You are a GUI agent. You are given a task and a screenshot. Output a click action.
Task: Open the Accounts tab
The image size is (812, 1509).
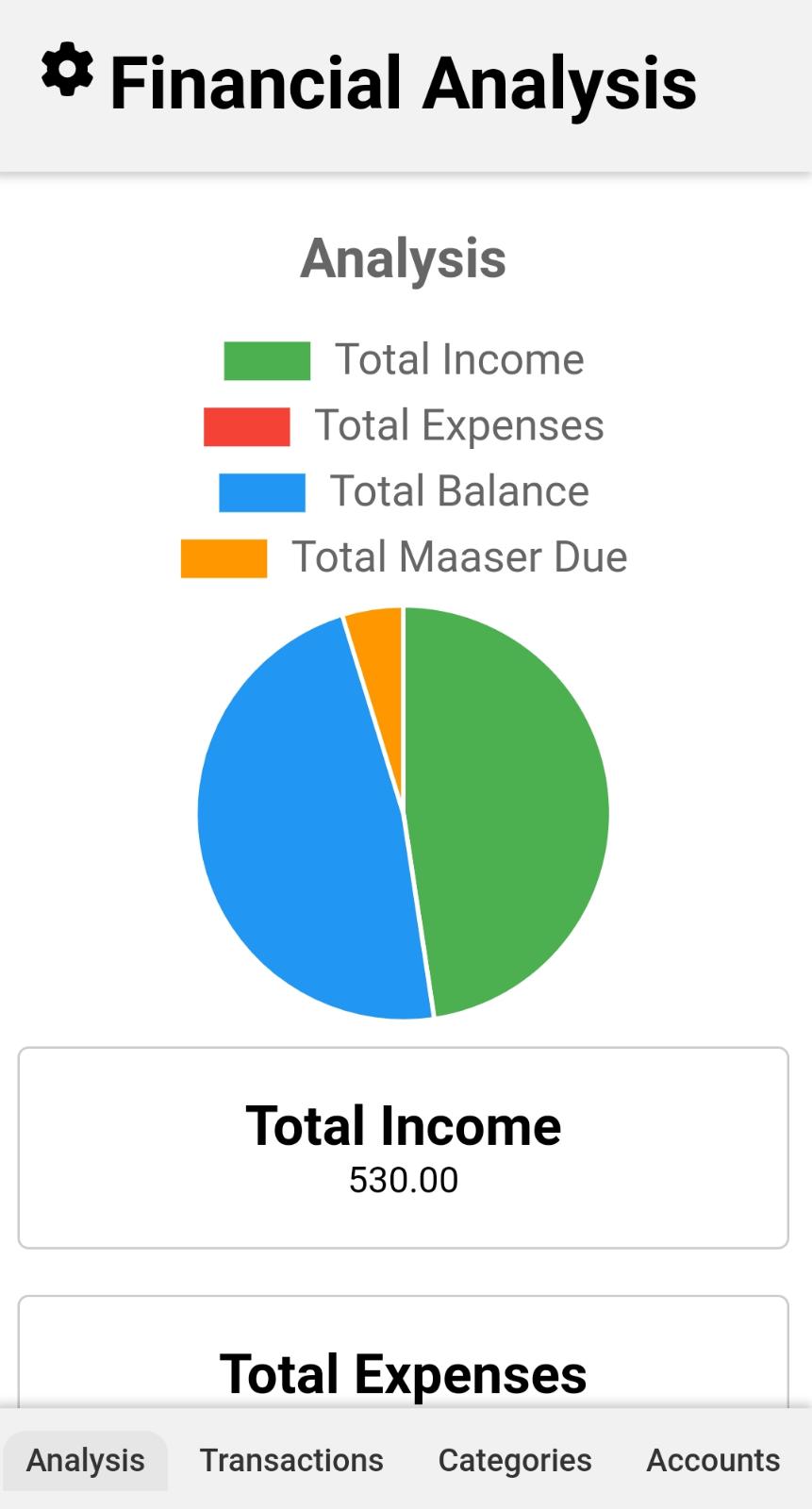[x=713, y=1460]
